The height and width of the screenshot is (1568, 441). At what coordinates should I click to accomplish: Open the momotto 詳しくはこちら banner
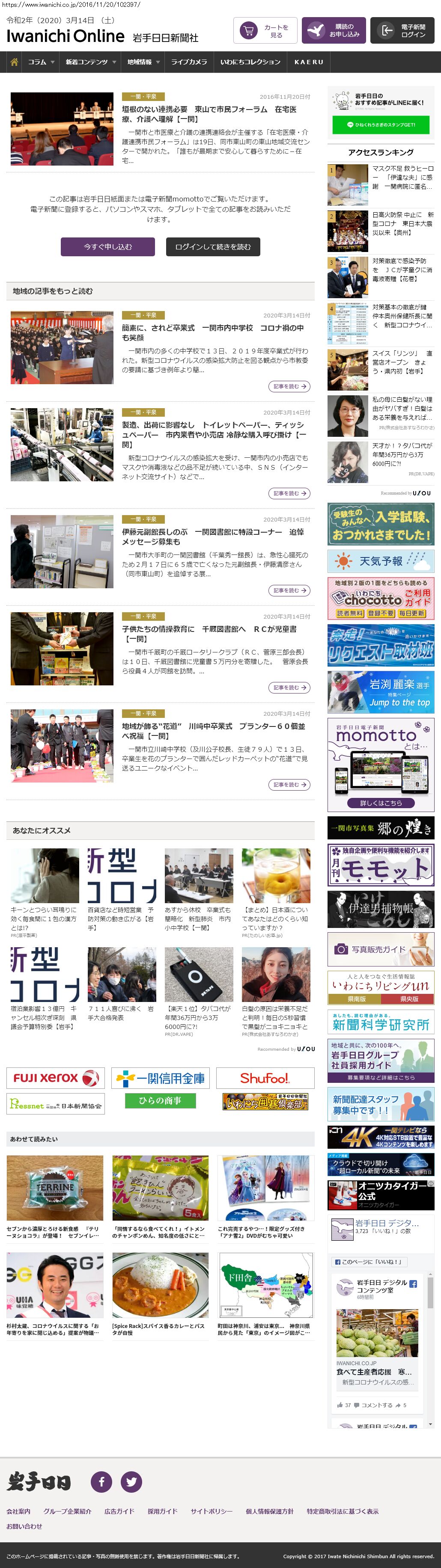click(381, 802)
